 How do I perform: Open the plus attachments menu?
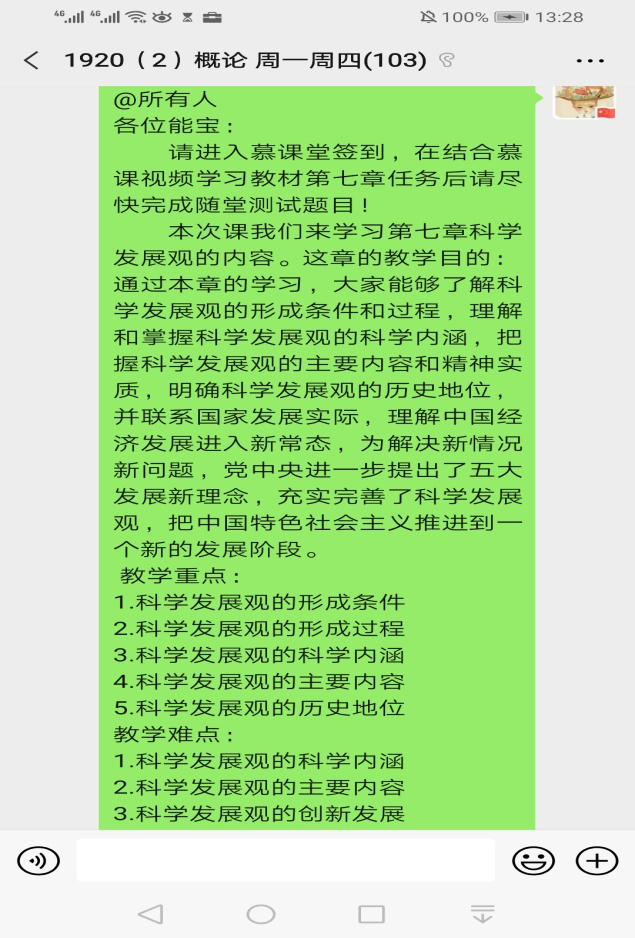click(x=597, y=861)
